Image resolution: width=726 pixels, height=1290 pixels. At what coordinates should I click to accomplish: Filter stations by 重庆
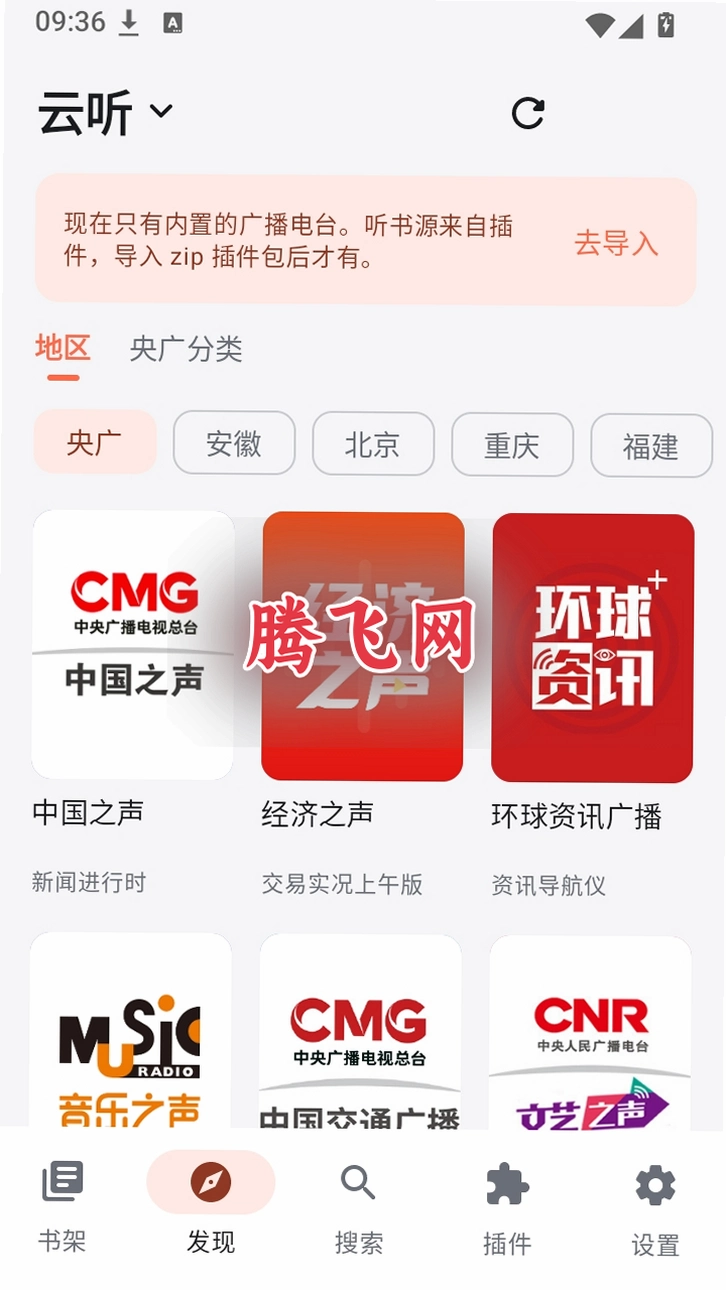point(512,443)
